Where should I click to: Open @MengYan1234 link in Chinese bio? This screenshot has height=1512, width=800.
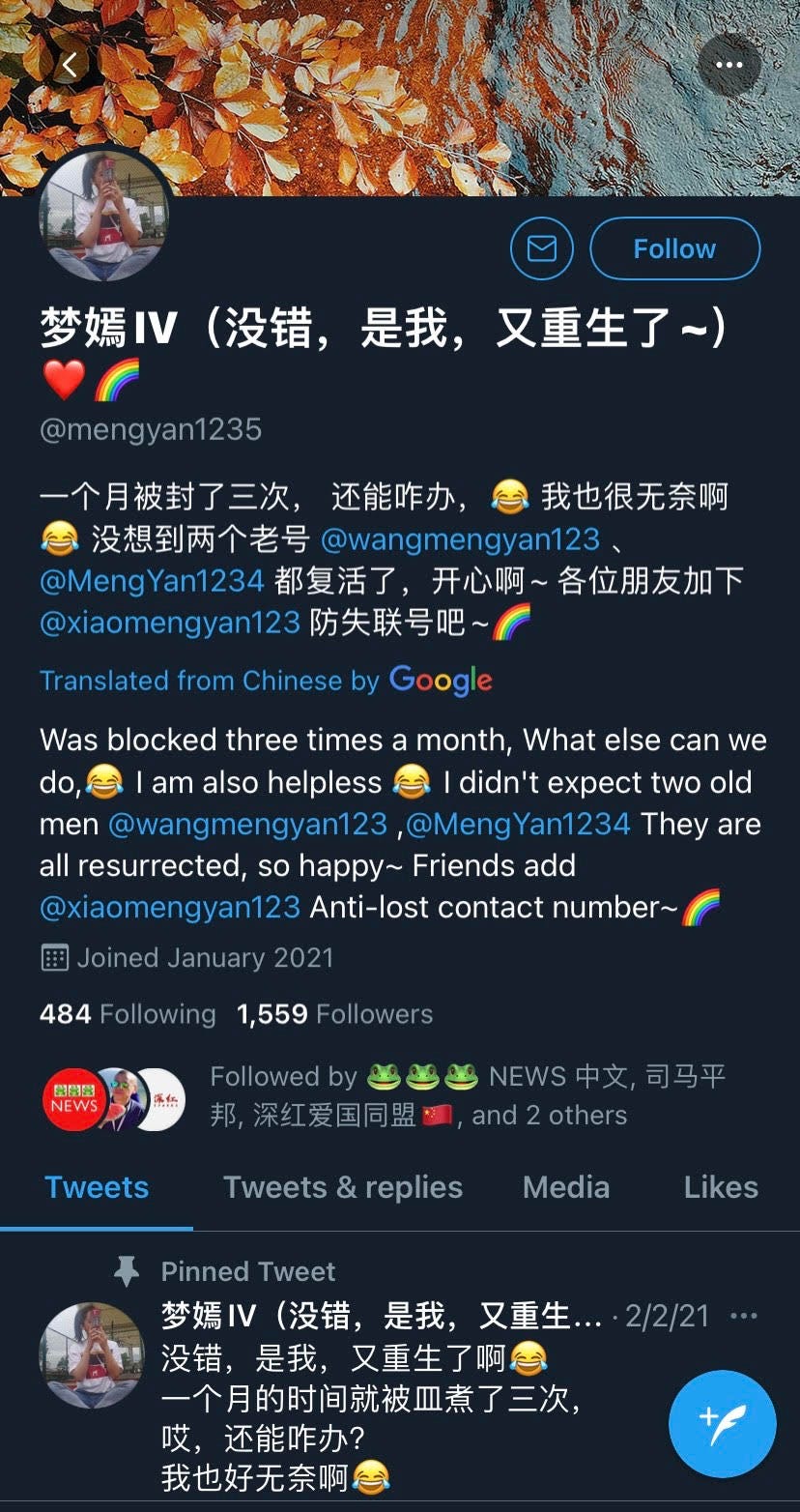point(152,580)
